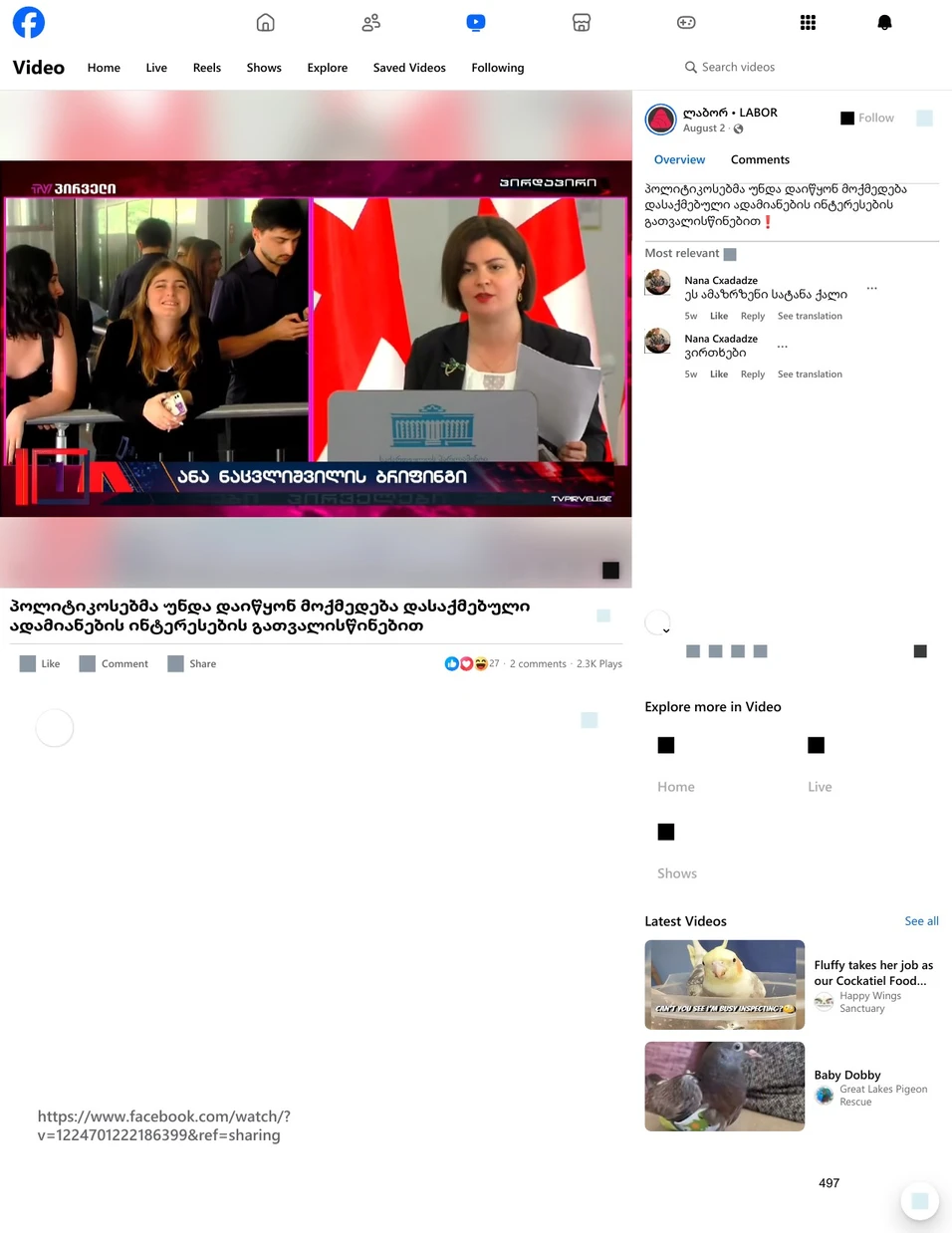Image resolution: width=952 pixels, height=1233 pixels.
Task: Follow the LABOR page
Action: [867, 118]
